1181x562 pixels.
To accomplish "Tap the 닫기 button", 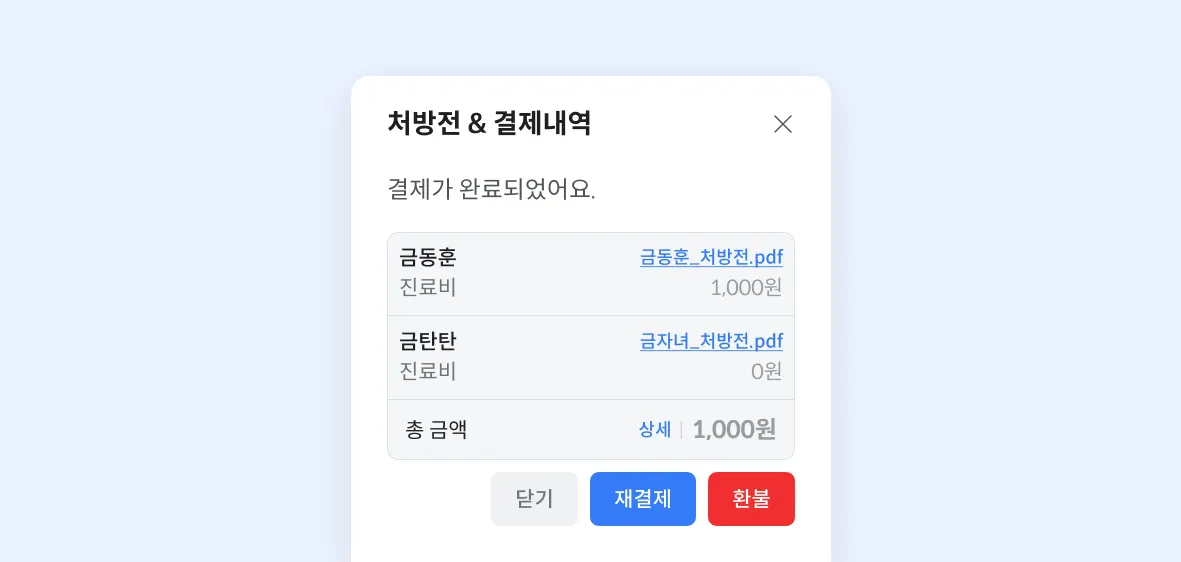I will [534, 499].
